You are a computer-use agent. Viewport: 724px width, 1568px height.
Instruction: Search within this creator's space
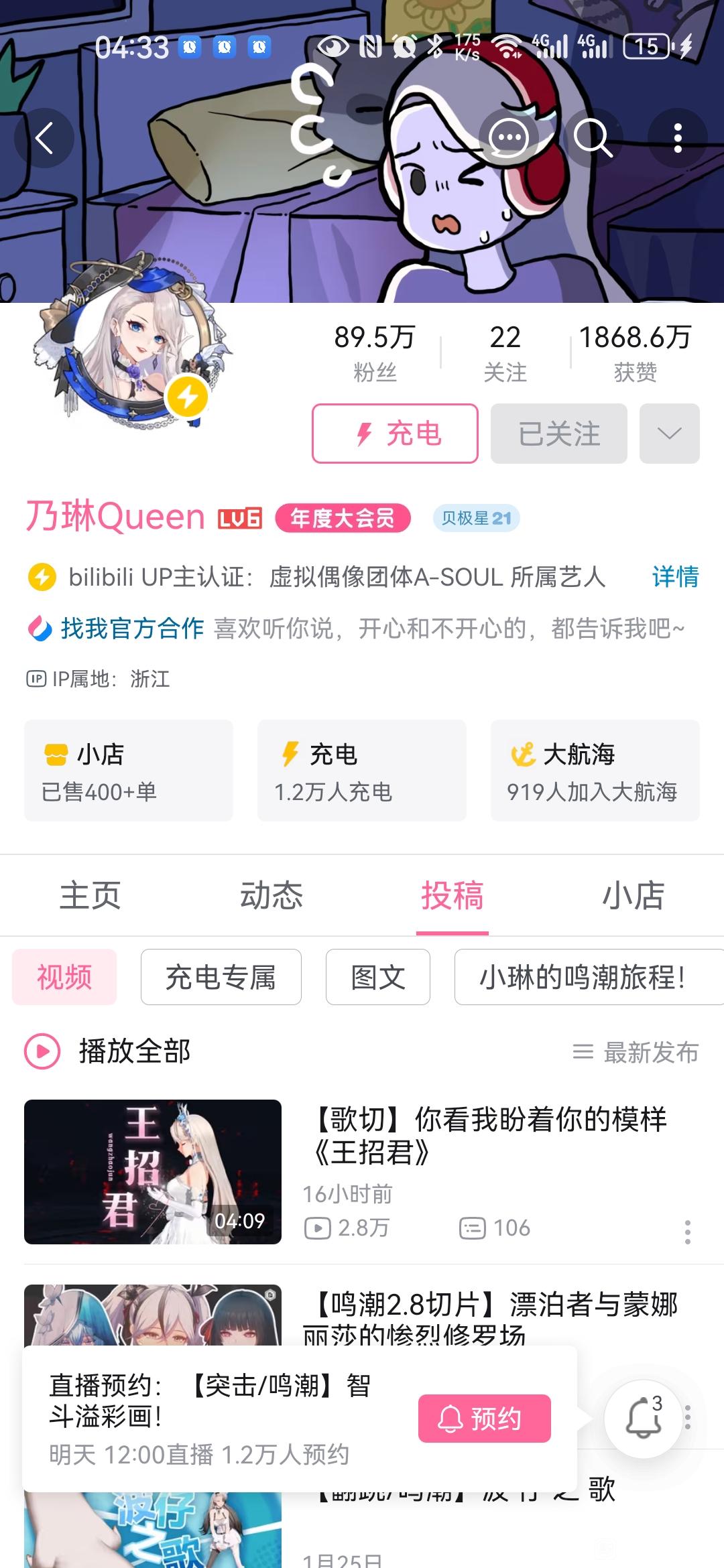pyautogui.click(x=593, y=139)
